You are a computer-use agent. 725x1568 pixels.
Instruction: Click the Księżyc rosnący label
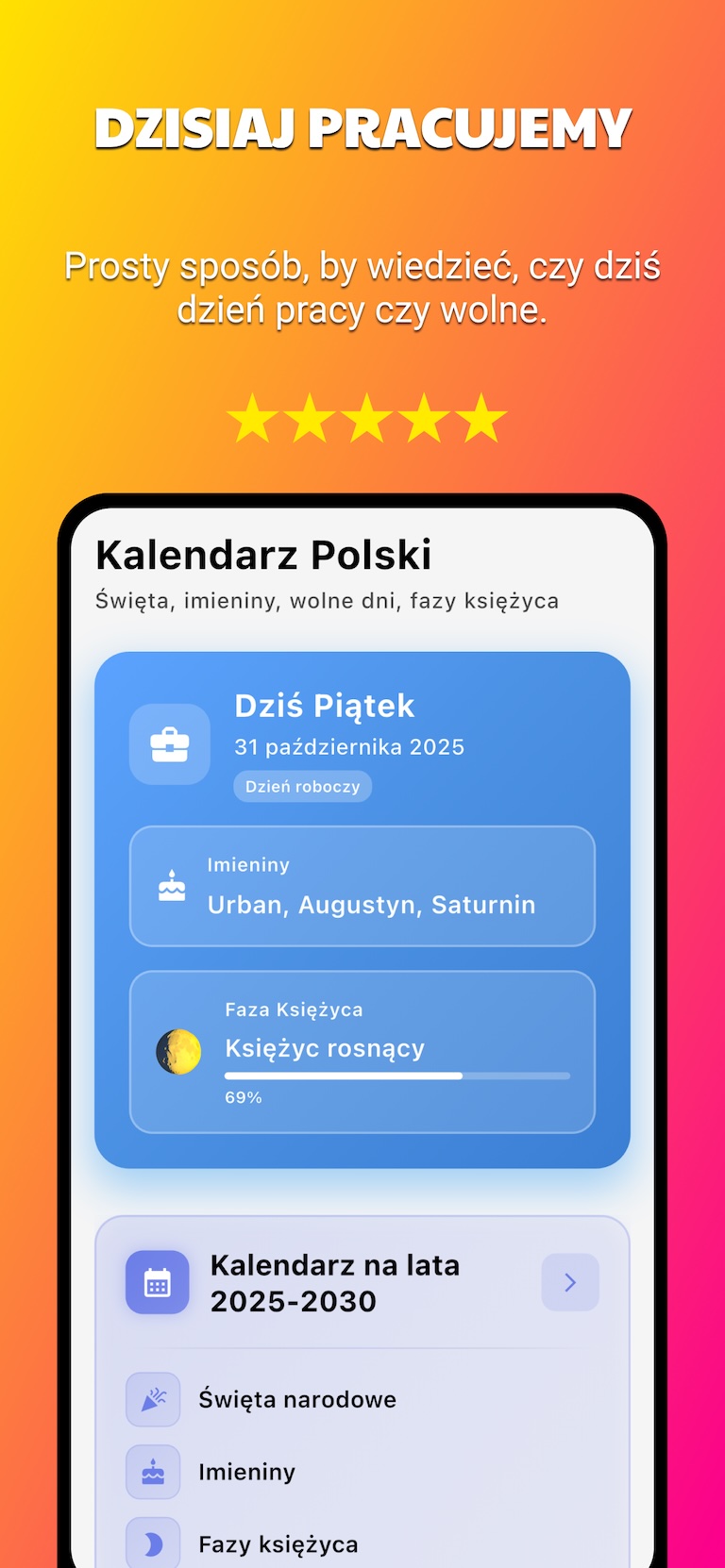pos(325,1048)
